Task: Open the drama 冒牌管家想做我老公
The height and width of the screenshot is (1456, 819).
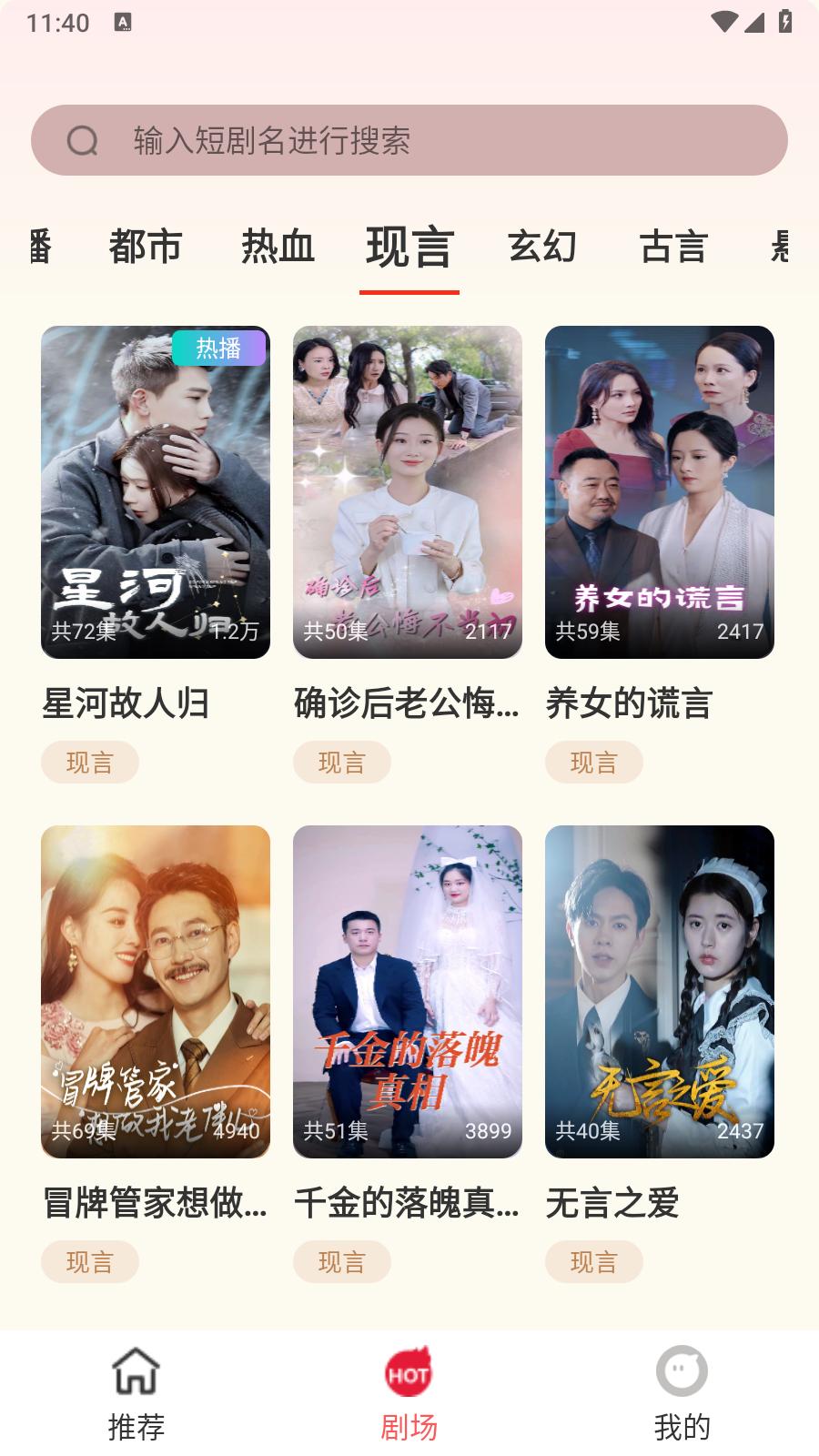Action: (156, 992)
